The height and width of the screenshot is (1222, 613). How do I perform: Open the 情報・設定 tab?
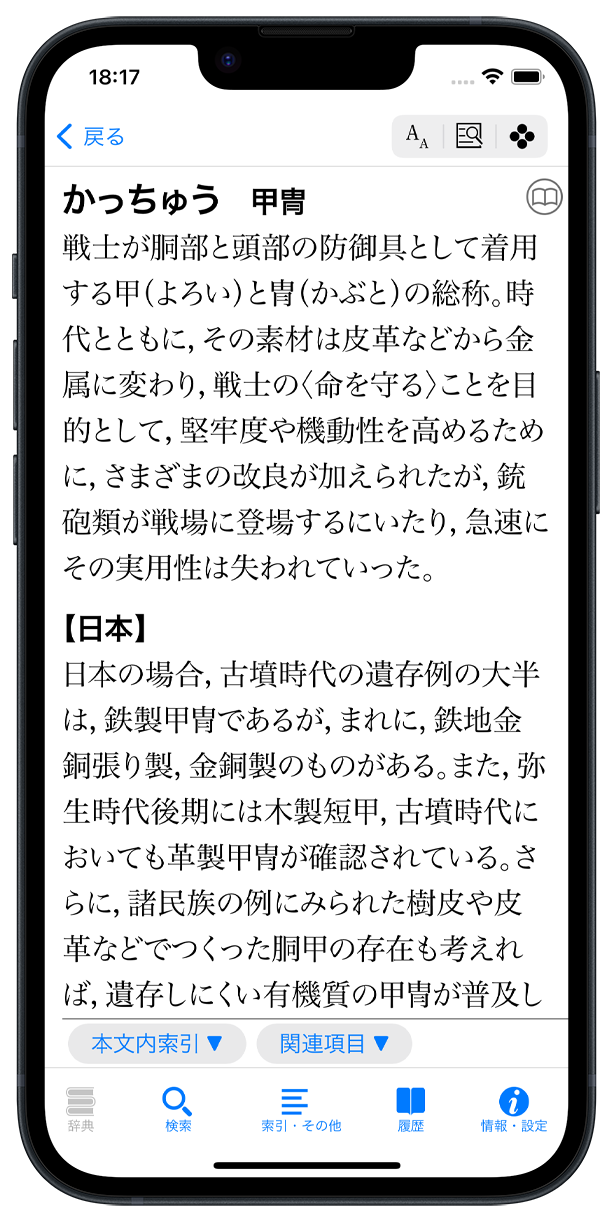pyautogui.click(x=514, y=1109)
